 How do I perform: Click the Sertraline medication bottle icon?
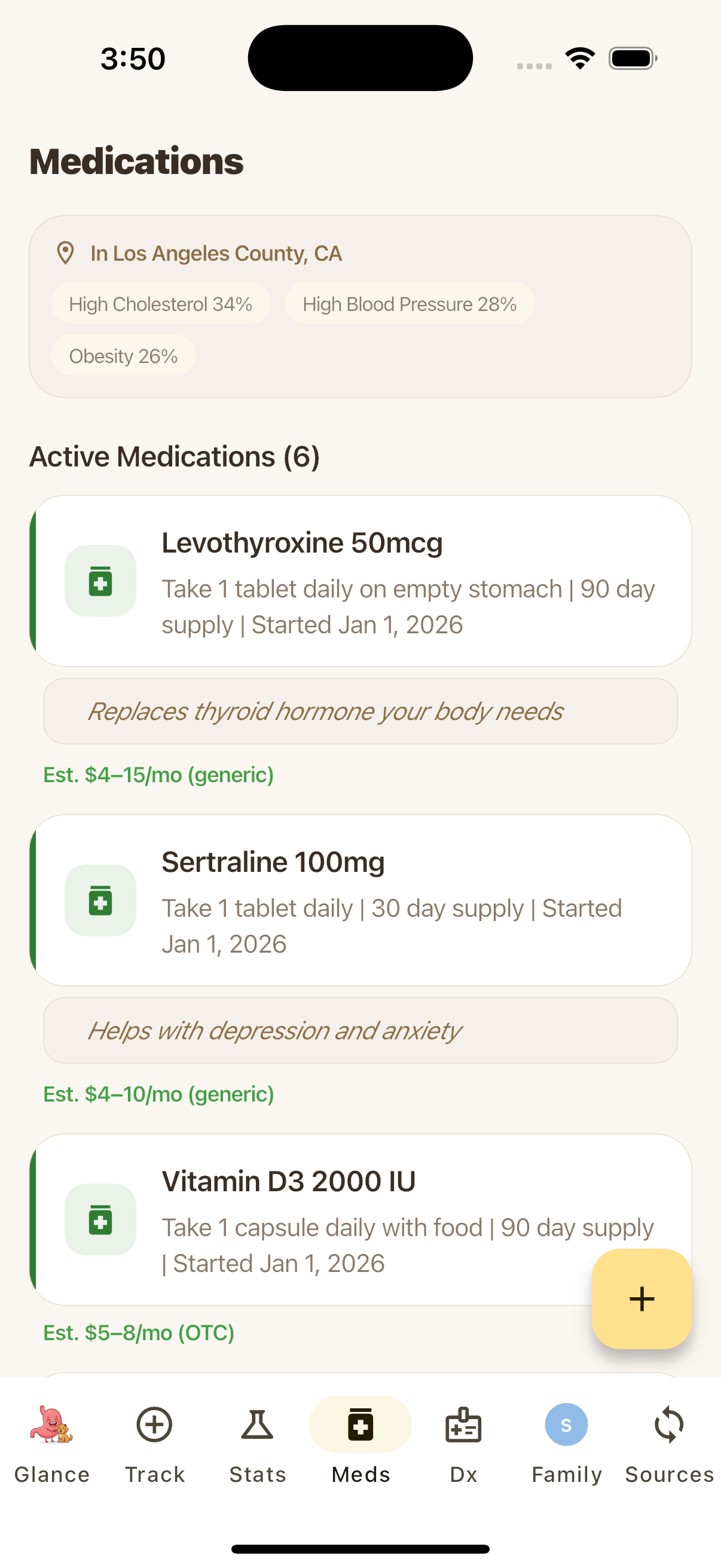tap(100, 901)
